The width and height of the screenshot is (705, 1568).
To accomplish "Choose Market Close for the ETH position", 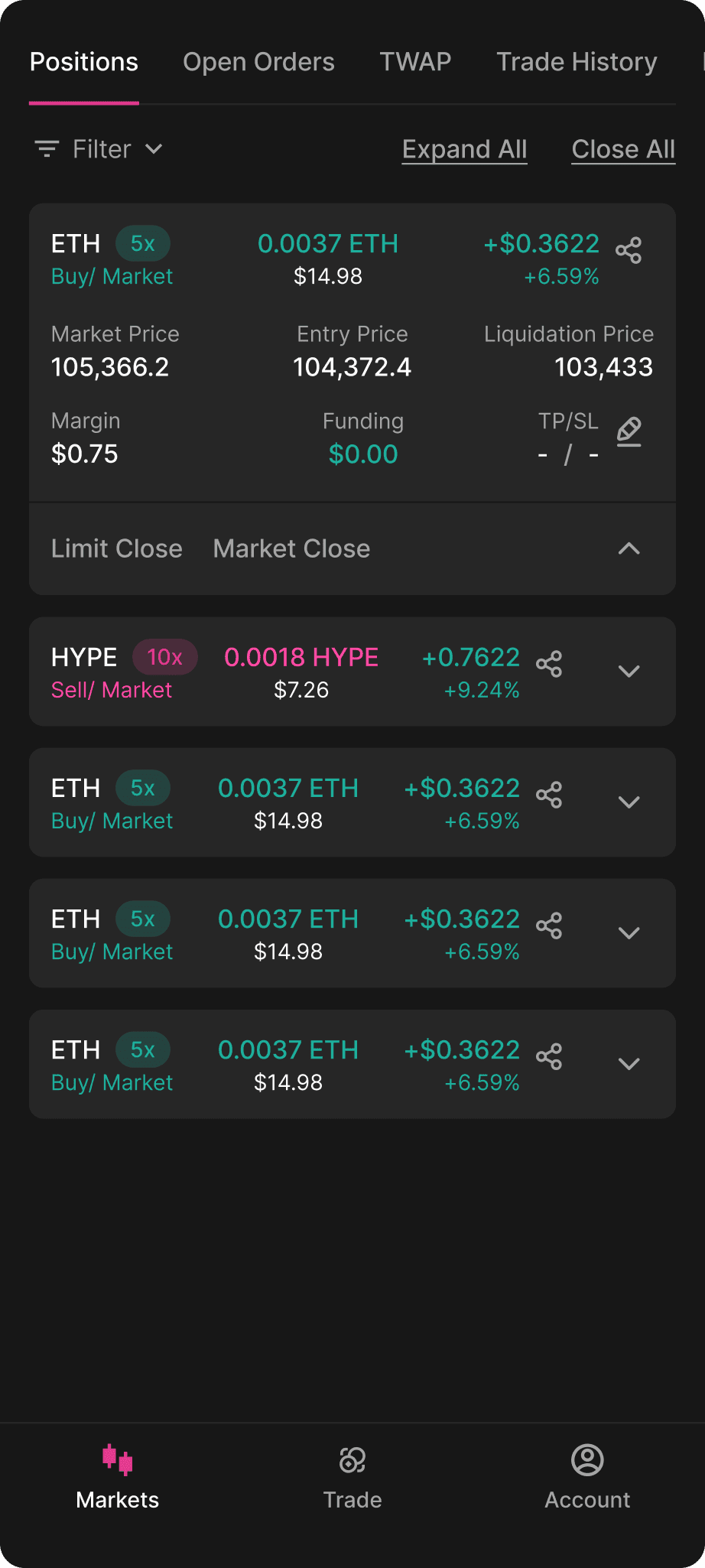I will [x=291, y=548].
